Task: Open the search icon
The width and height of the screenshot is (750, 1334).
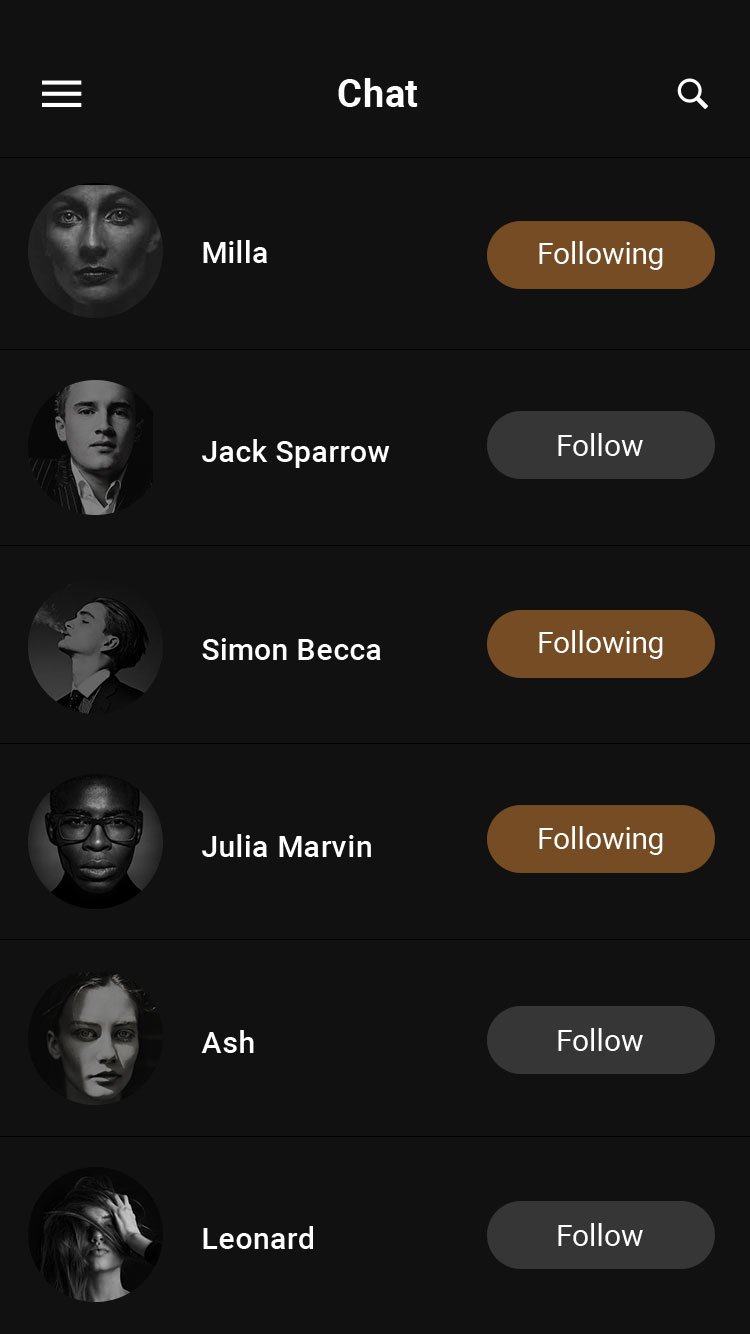Action: tap(692, 94)
